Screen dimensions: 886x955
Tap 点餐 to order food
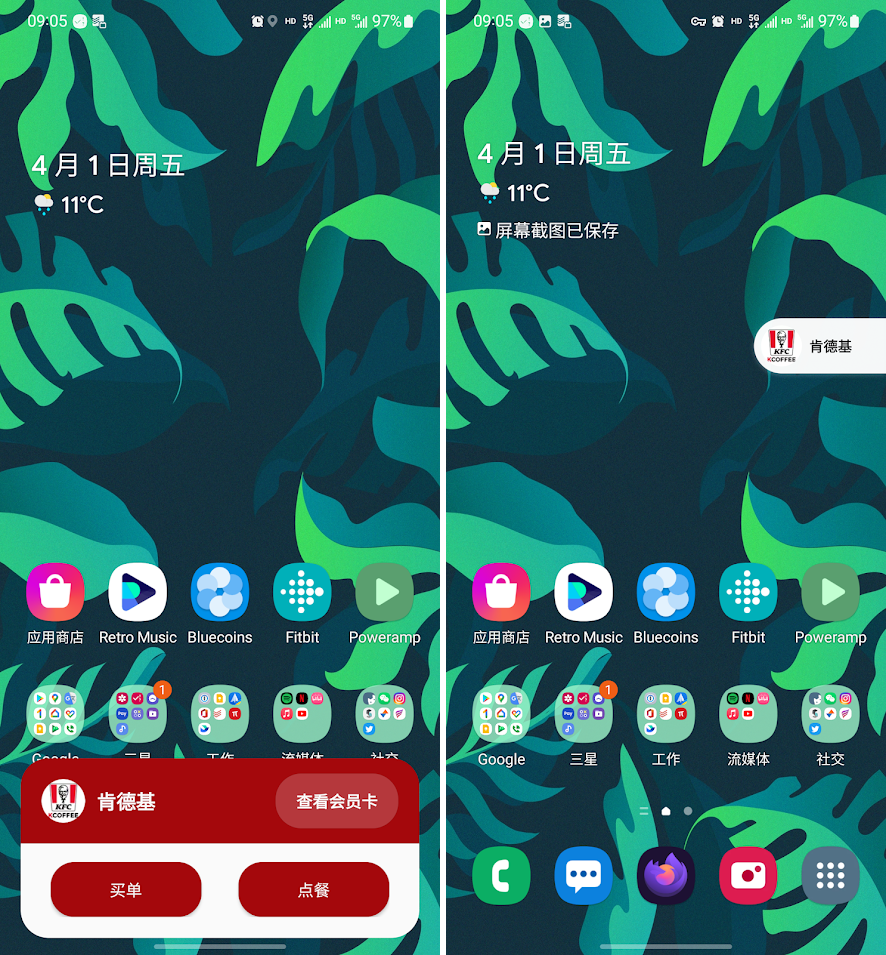click(313, 889)
